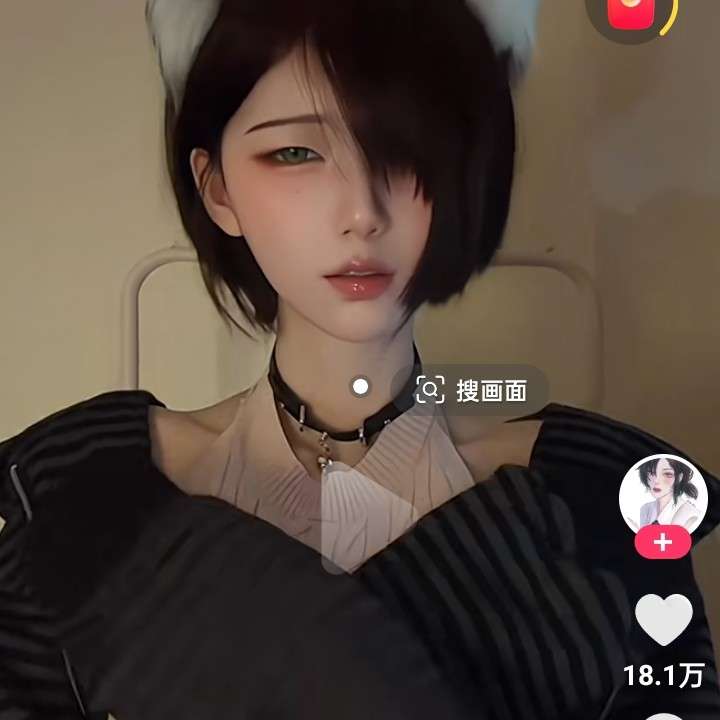The image size is (720, 720).
Task: Tap the 搜画面 image search button
Action: tap(471, 390)
